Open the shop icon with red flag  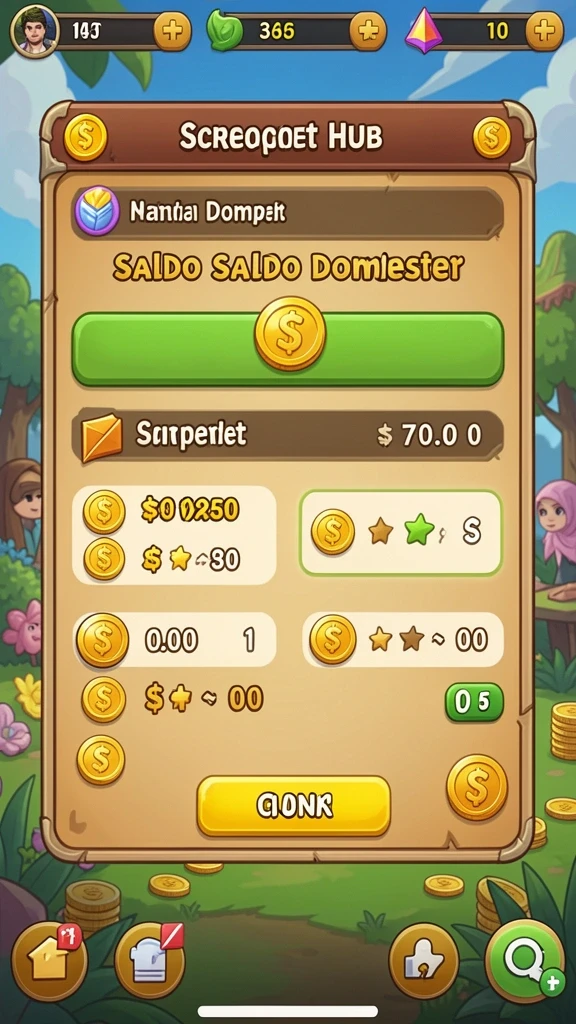[150, 961]
